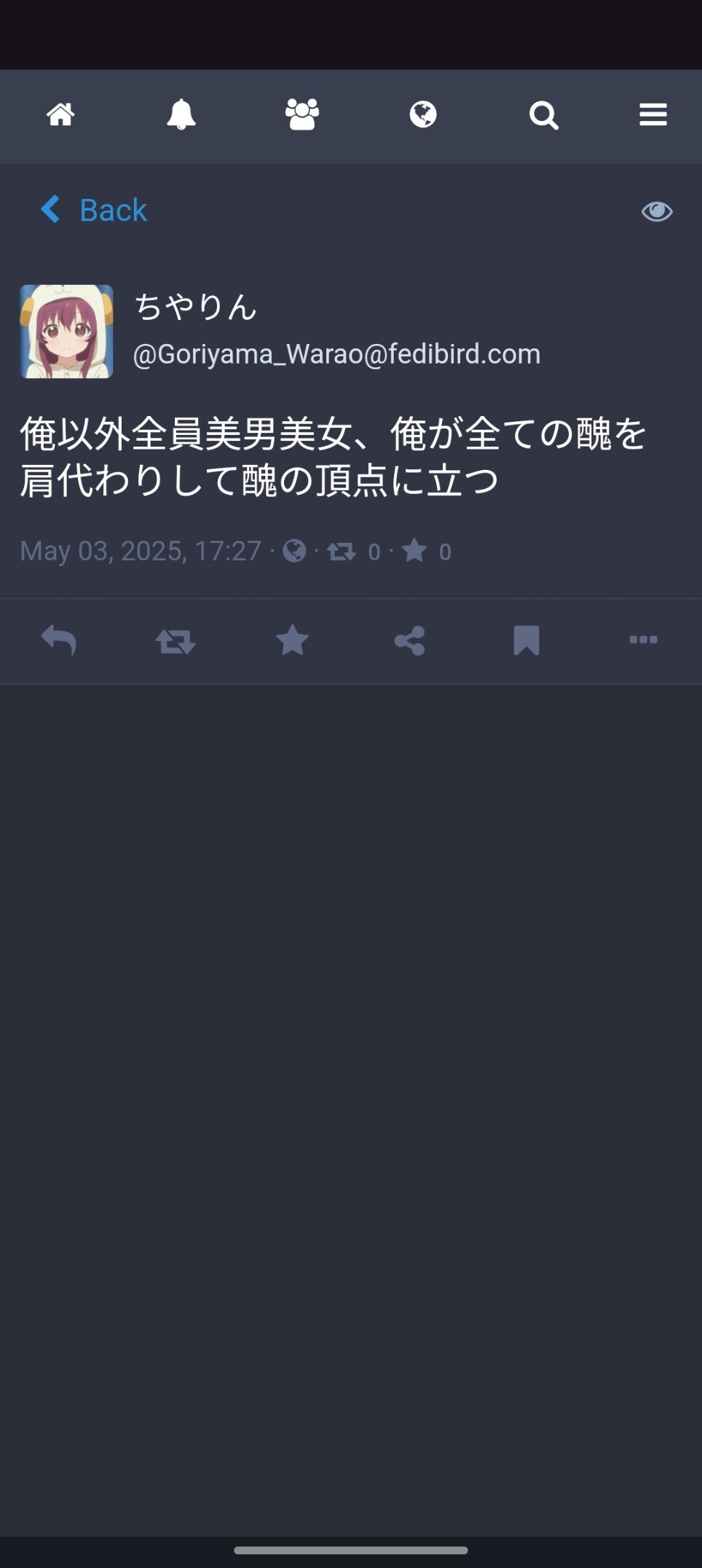Open the post's more options menu

point(643,640)
